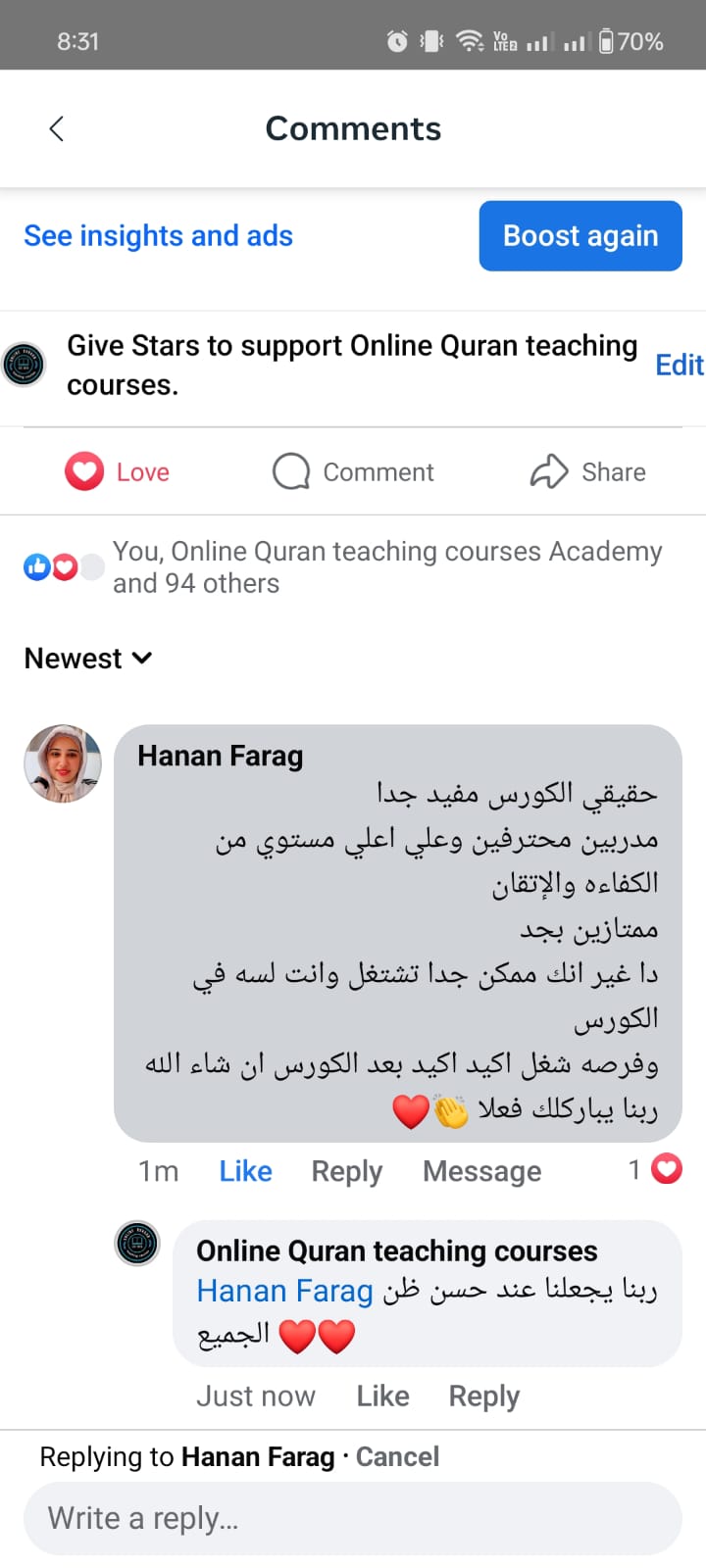This screenshot has height=1568, width=706.
Task: Tap the Boost again button
Action: (x=580, y=236)
